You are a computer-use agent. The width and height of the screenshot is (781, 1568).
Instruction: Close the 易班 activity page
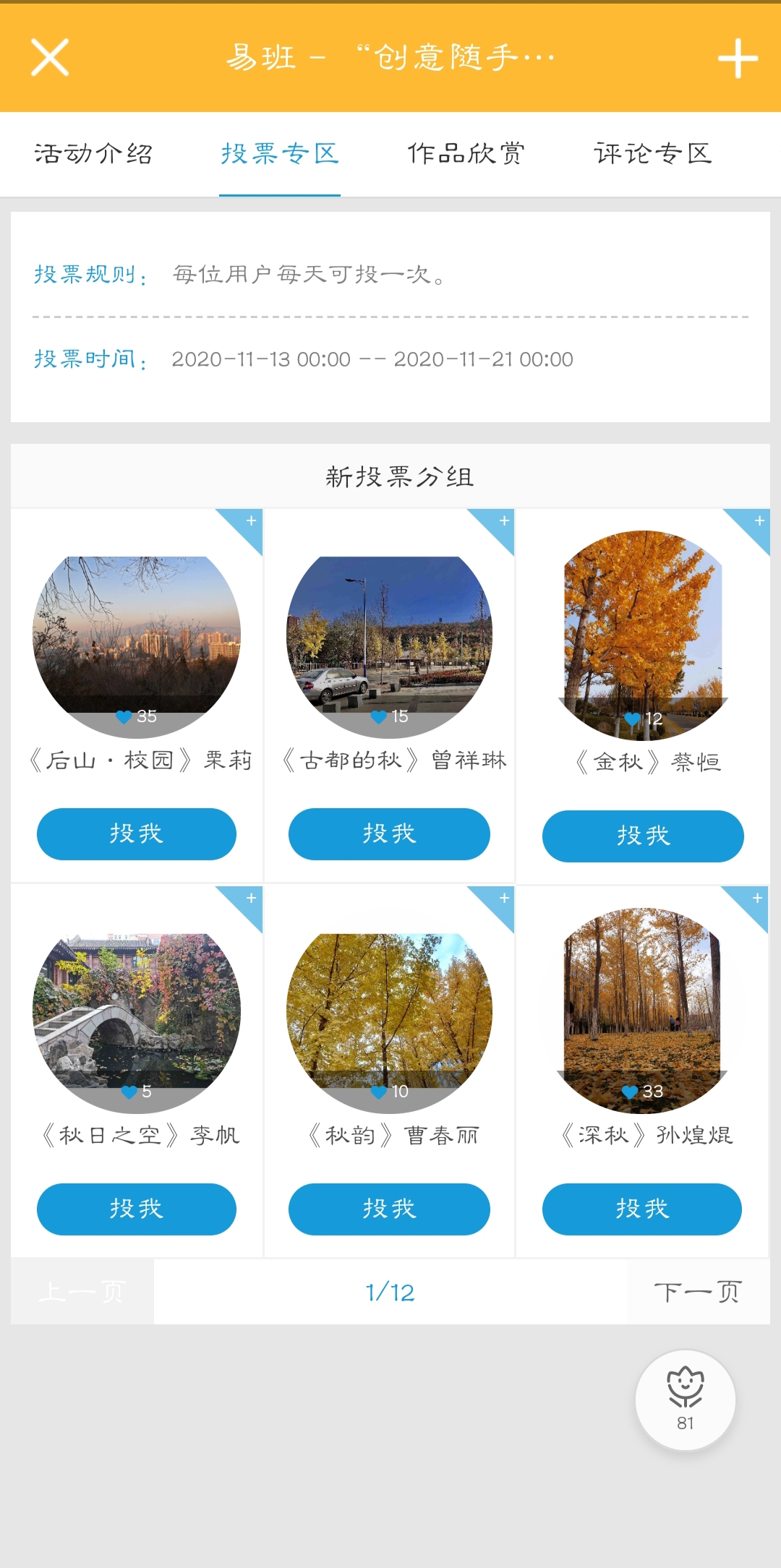(50, 57)
